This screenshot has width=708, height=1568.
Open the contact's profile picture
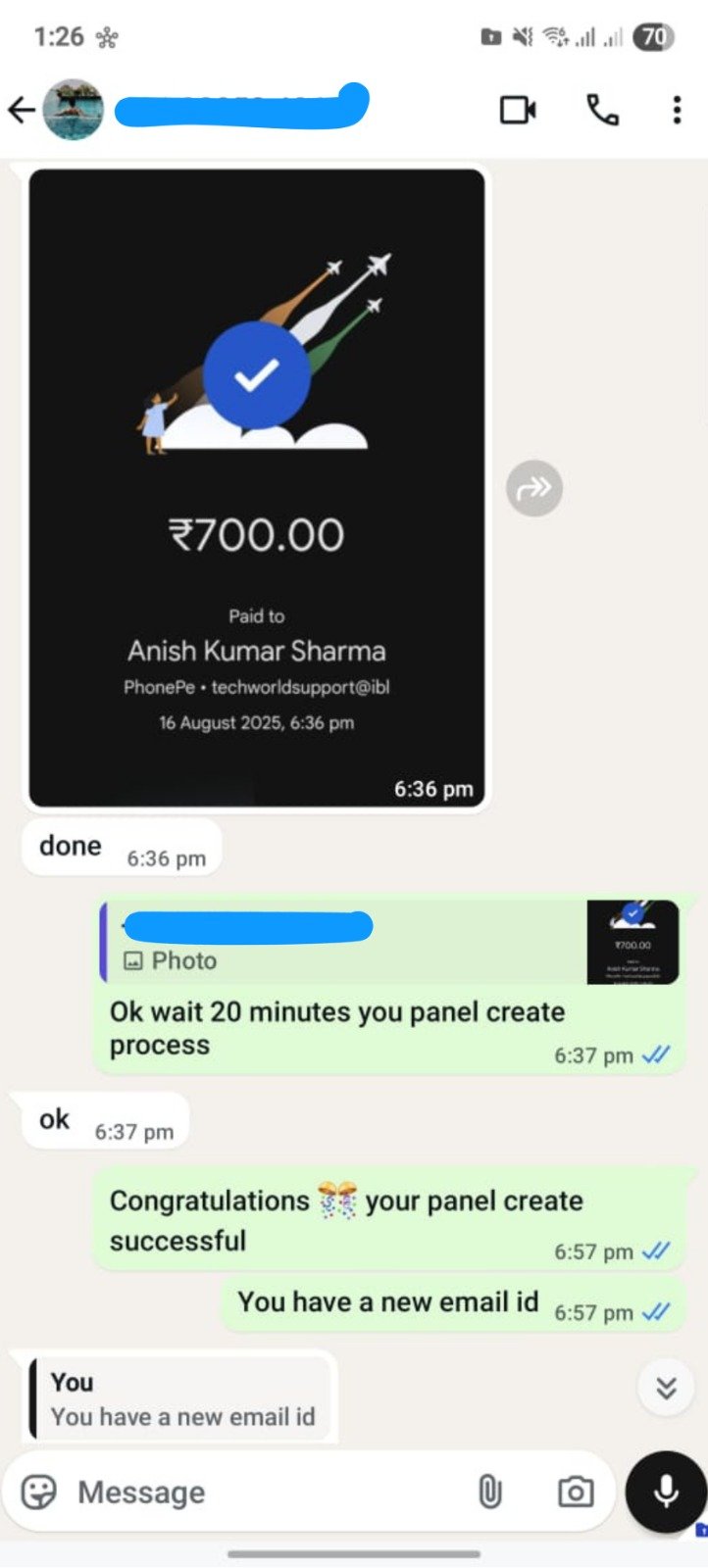(74, 110)
